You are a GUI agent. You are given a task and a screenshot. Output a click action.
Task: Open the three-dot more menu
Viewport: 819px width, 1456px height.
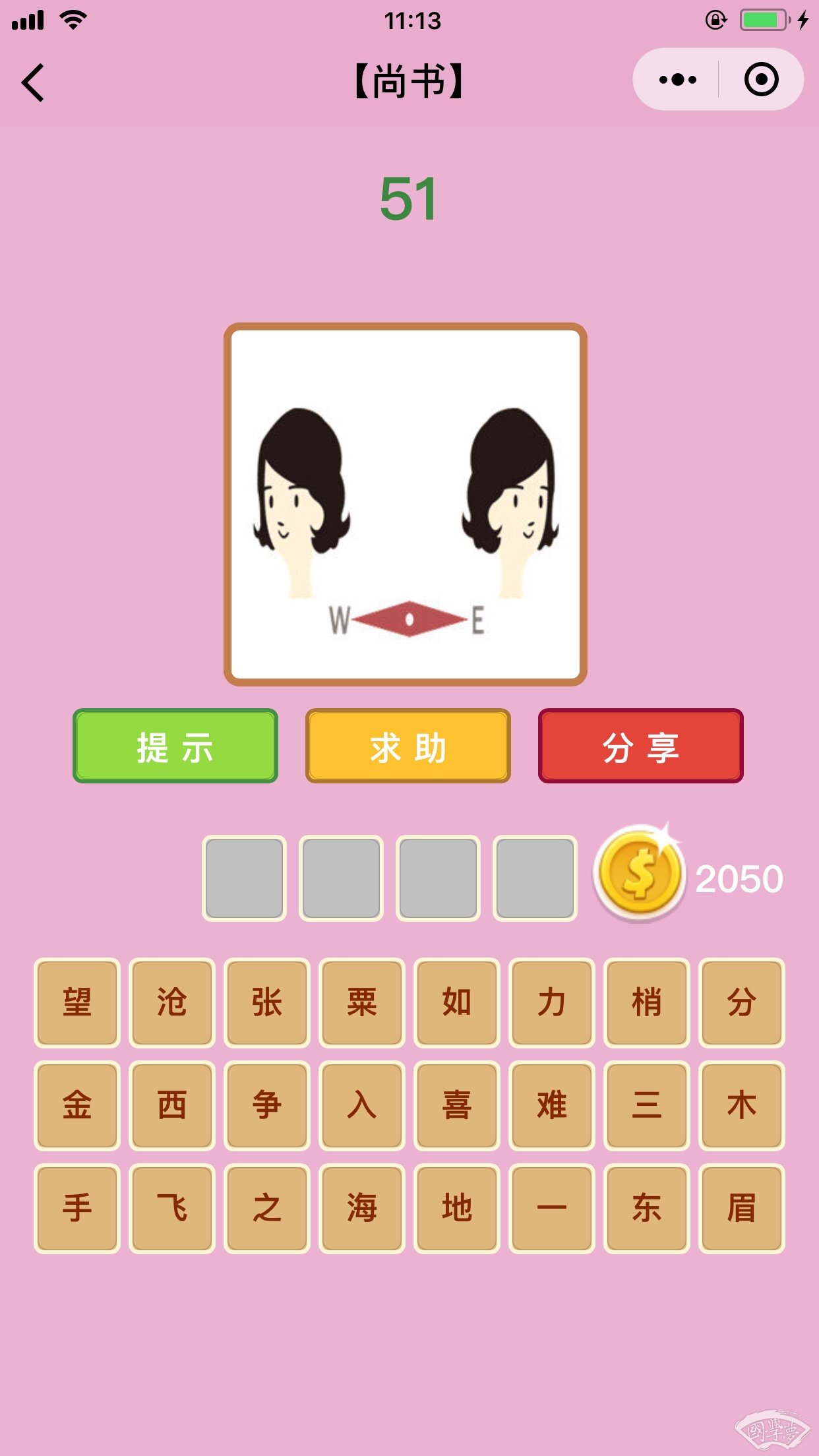677,80
